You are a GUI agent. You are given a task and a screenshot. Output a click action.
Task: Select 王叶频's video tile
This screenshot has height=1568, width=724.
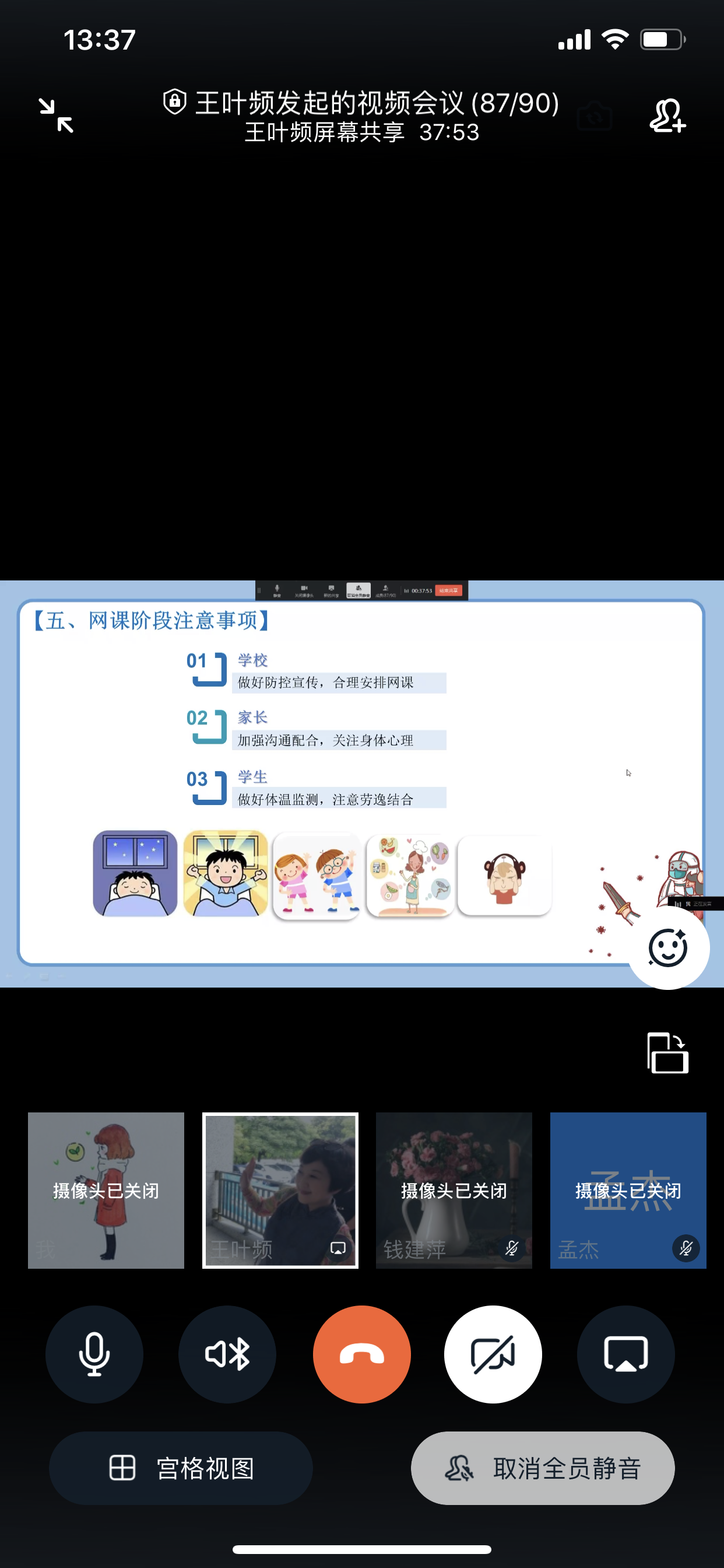pyautogui.click(x=280, y=1190)
